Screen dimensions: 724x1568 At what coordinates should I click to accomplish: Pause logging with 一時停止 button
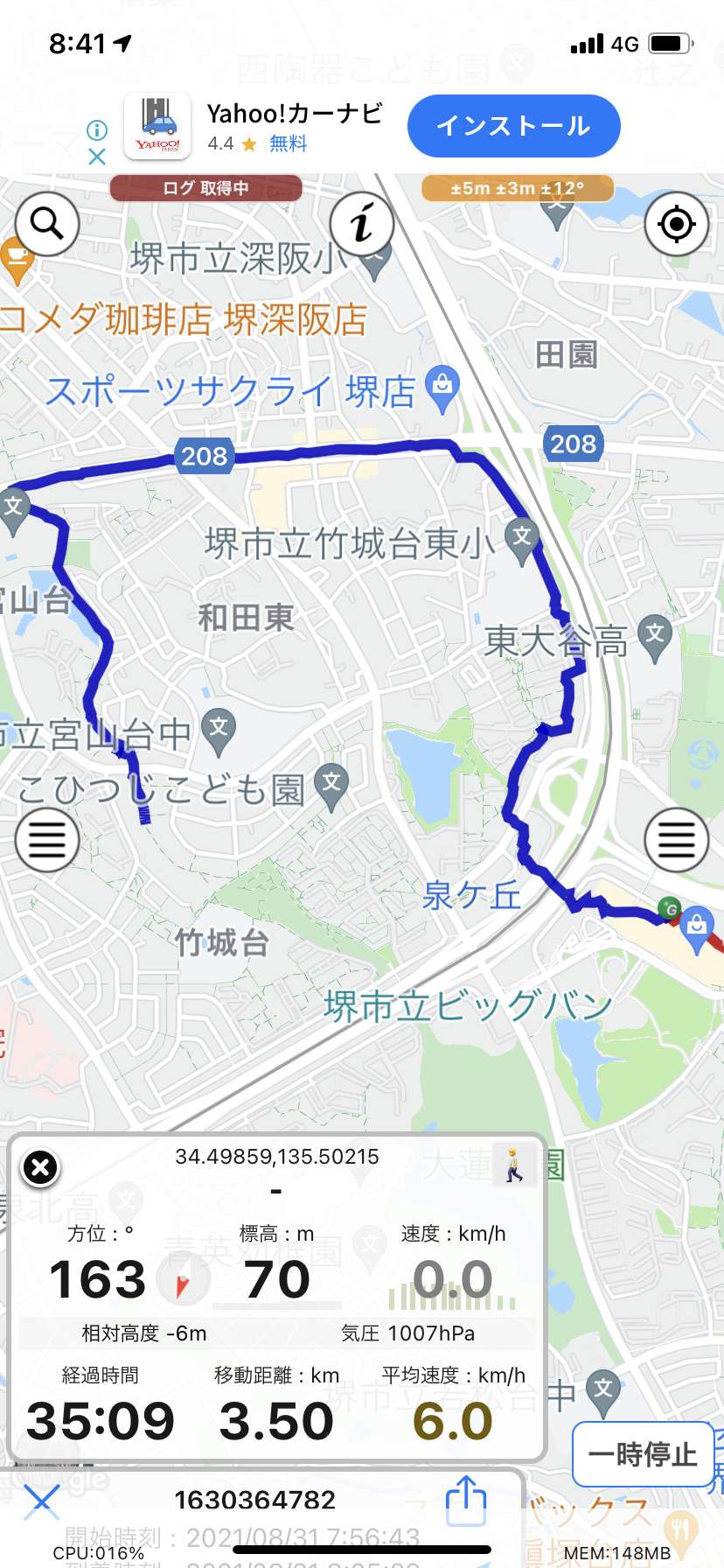pos(643,1454)
